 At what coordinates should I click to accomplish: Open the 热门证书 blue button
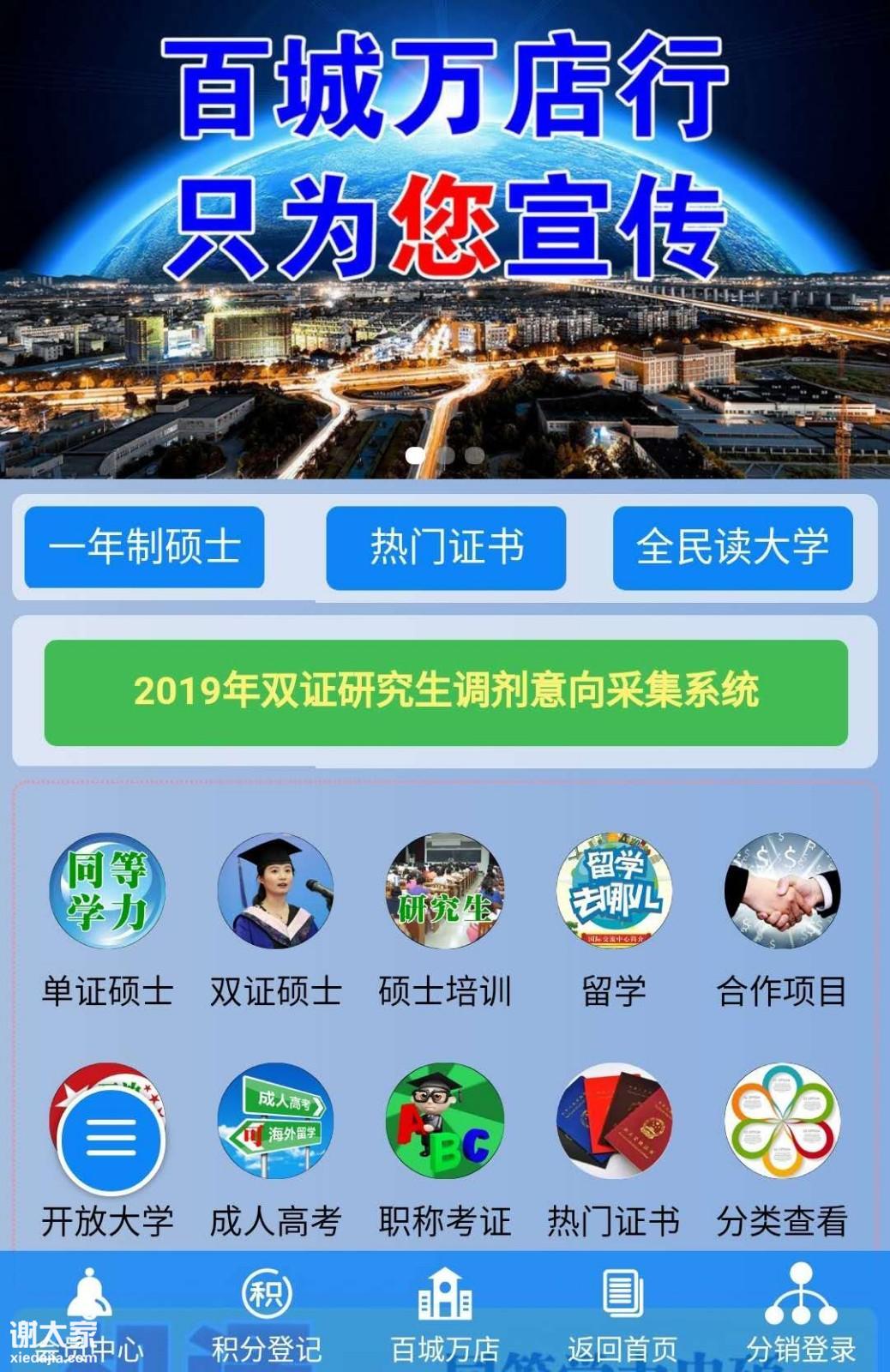446,547
